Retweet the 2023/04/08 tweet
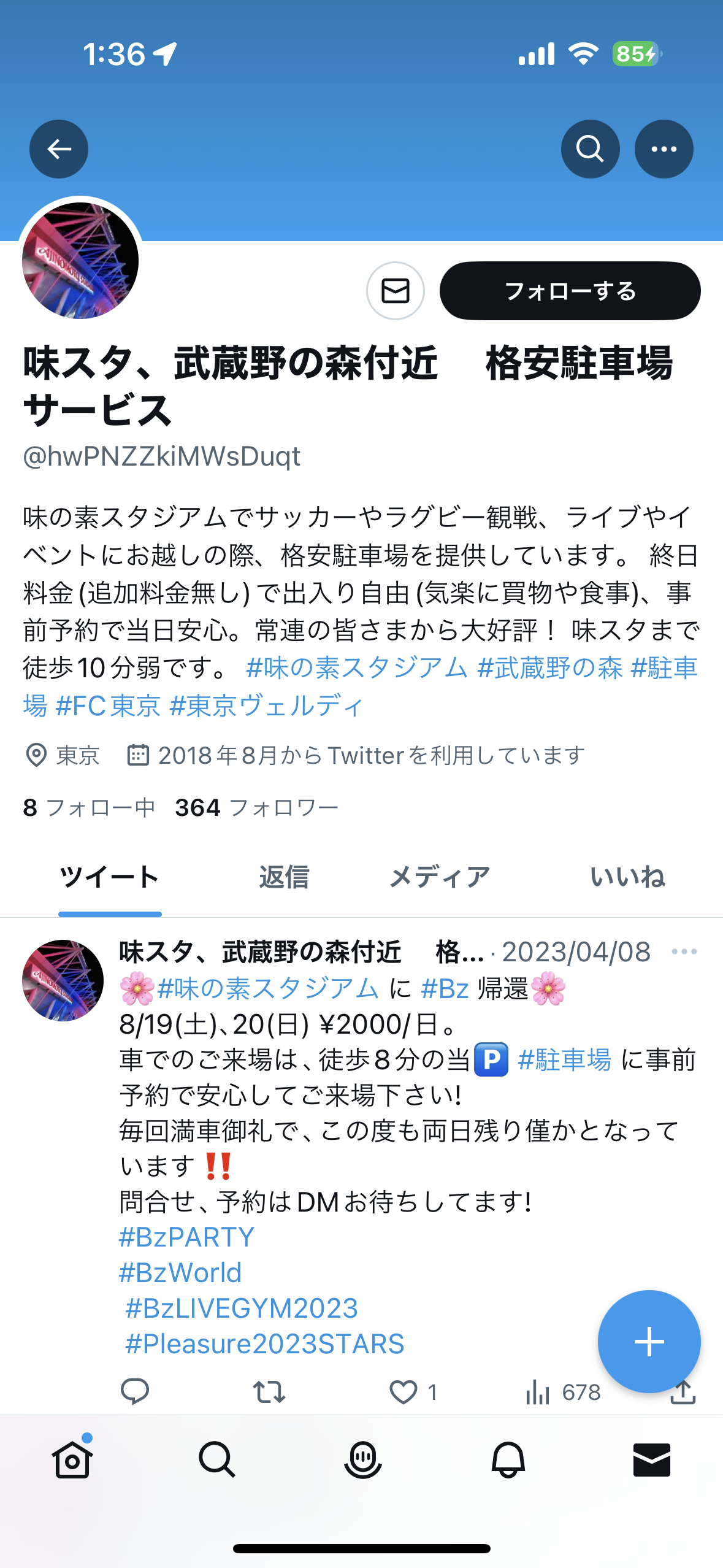 pos(269,1391)
